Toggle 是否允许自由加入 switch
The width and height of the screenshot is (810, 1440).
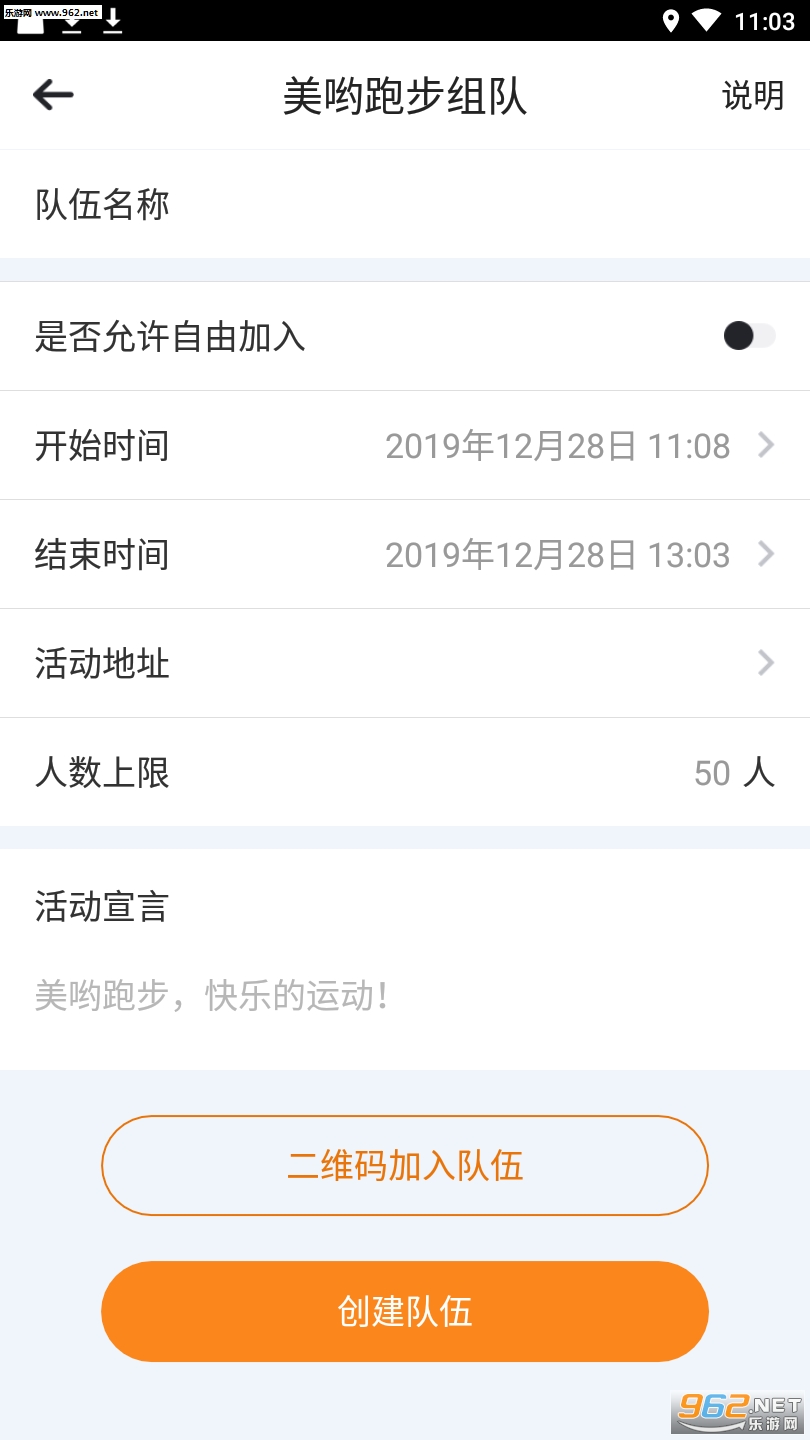pos(749,336)
